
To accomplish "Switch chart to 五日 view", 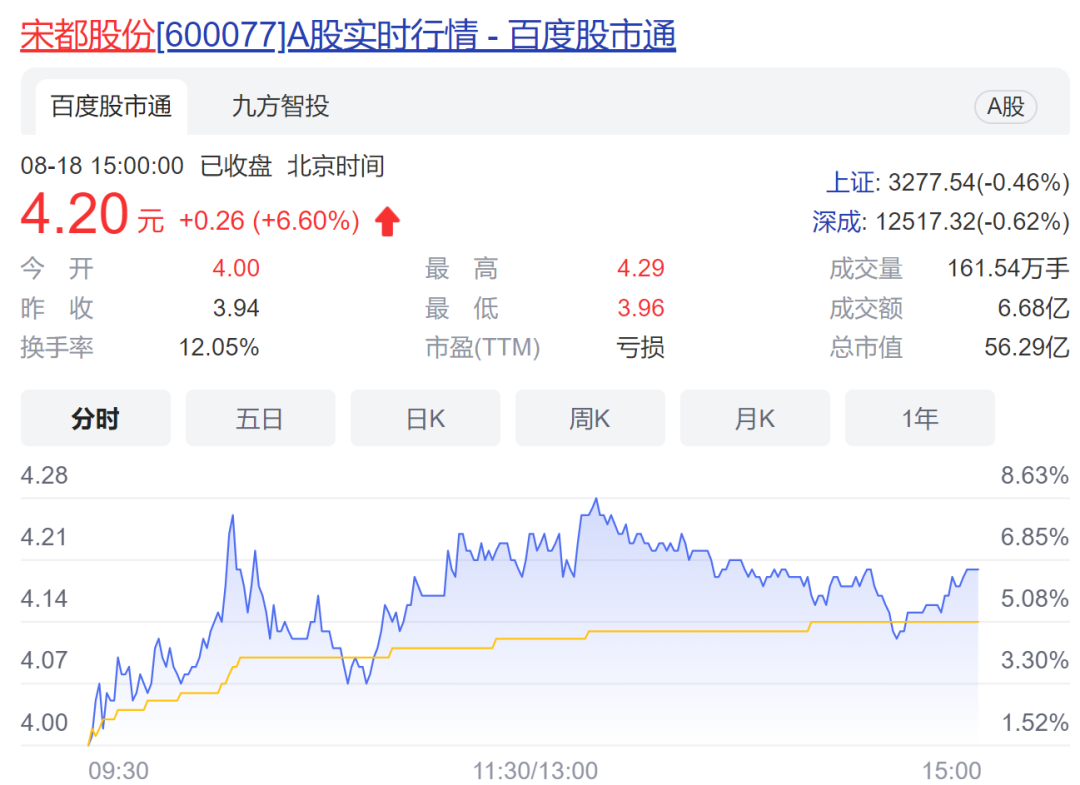I will coord(260,418).
